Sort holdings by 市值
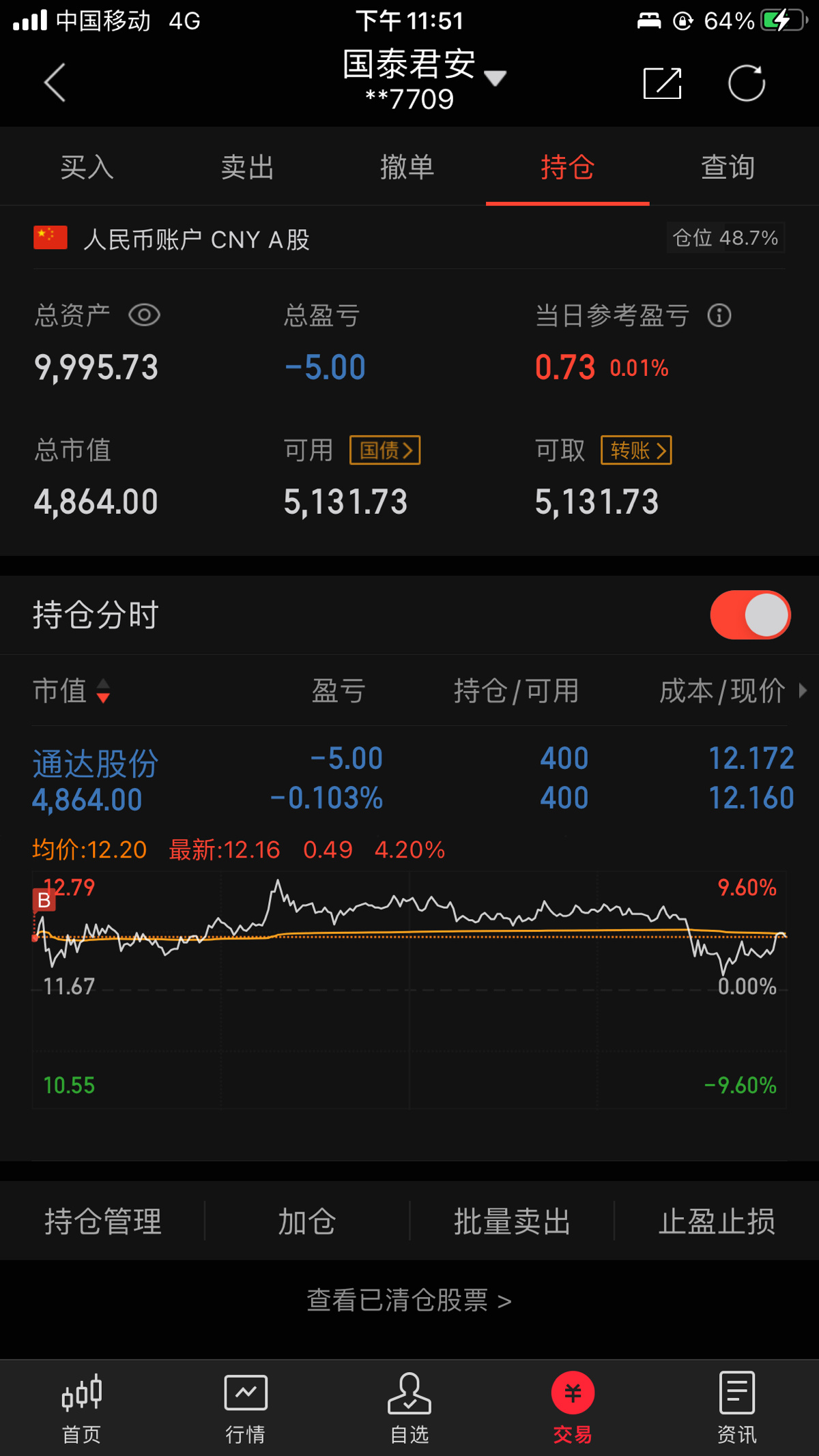 tap(71, 690)
